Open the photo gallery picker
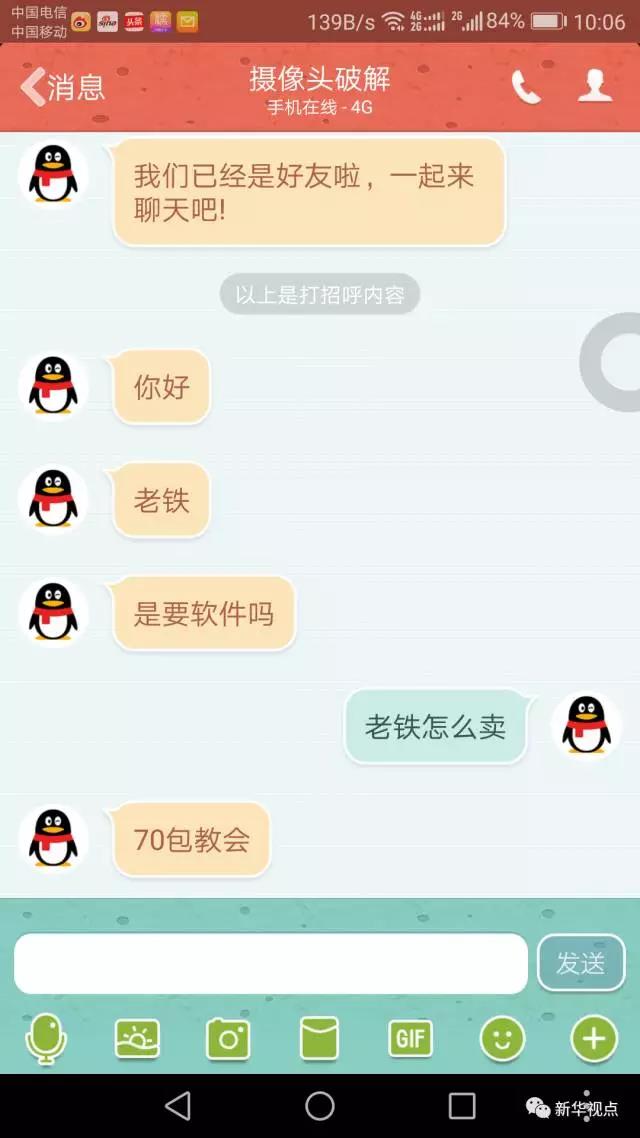Image resolution: width=640 pixels, height=1138 pixels. pos(137,1039)
